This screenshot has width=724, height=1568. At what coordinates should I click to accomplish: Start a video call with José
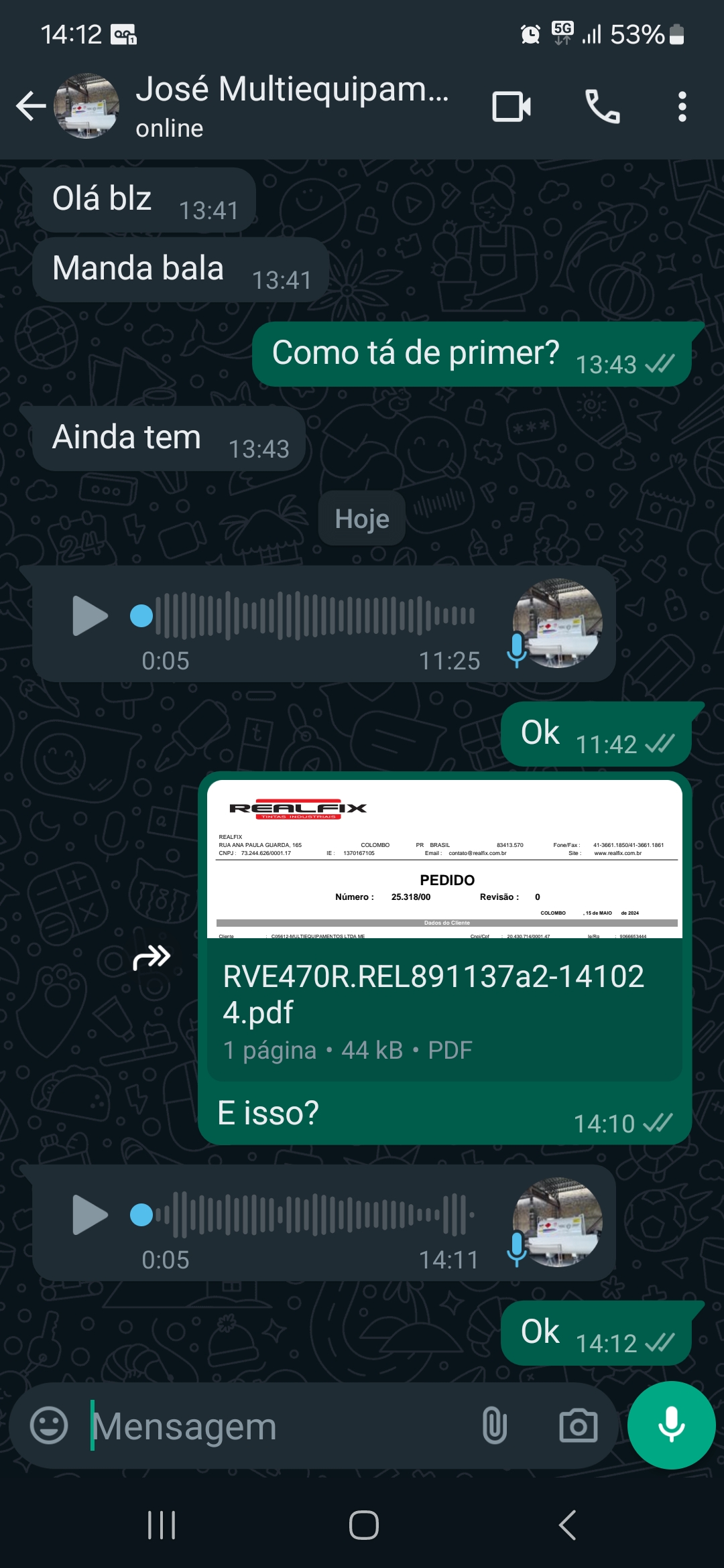(x=511, y=107)
